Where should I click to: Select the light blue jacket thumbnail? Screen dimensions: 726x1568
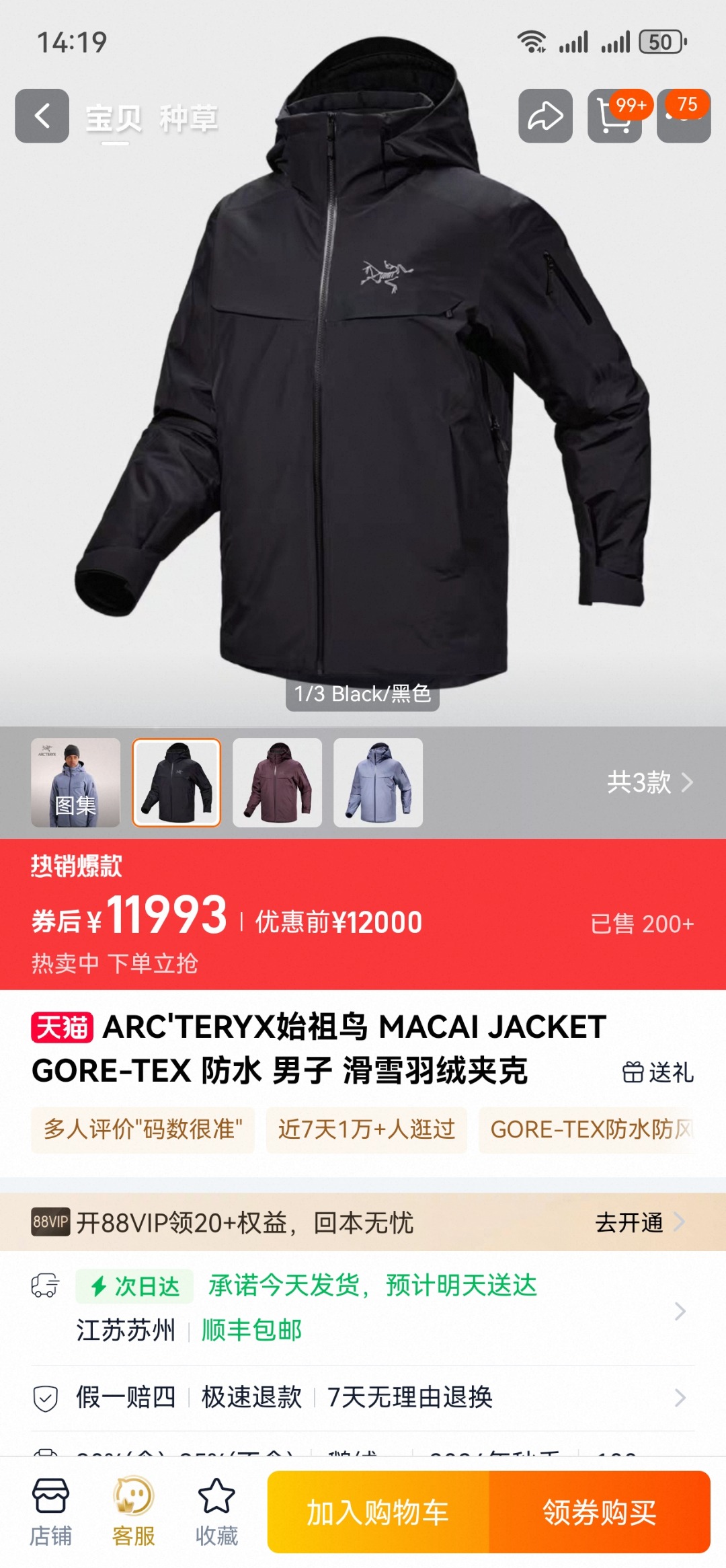click(378, 782)
